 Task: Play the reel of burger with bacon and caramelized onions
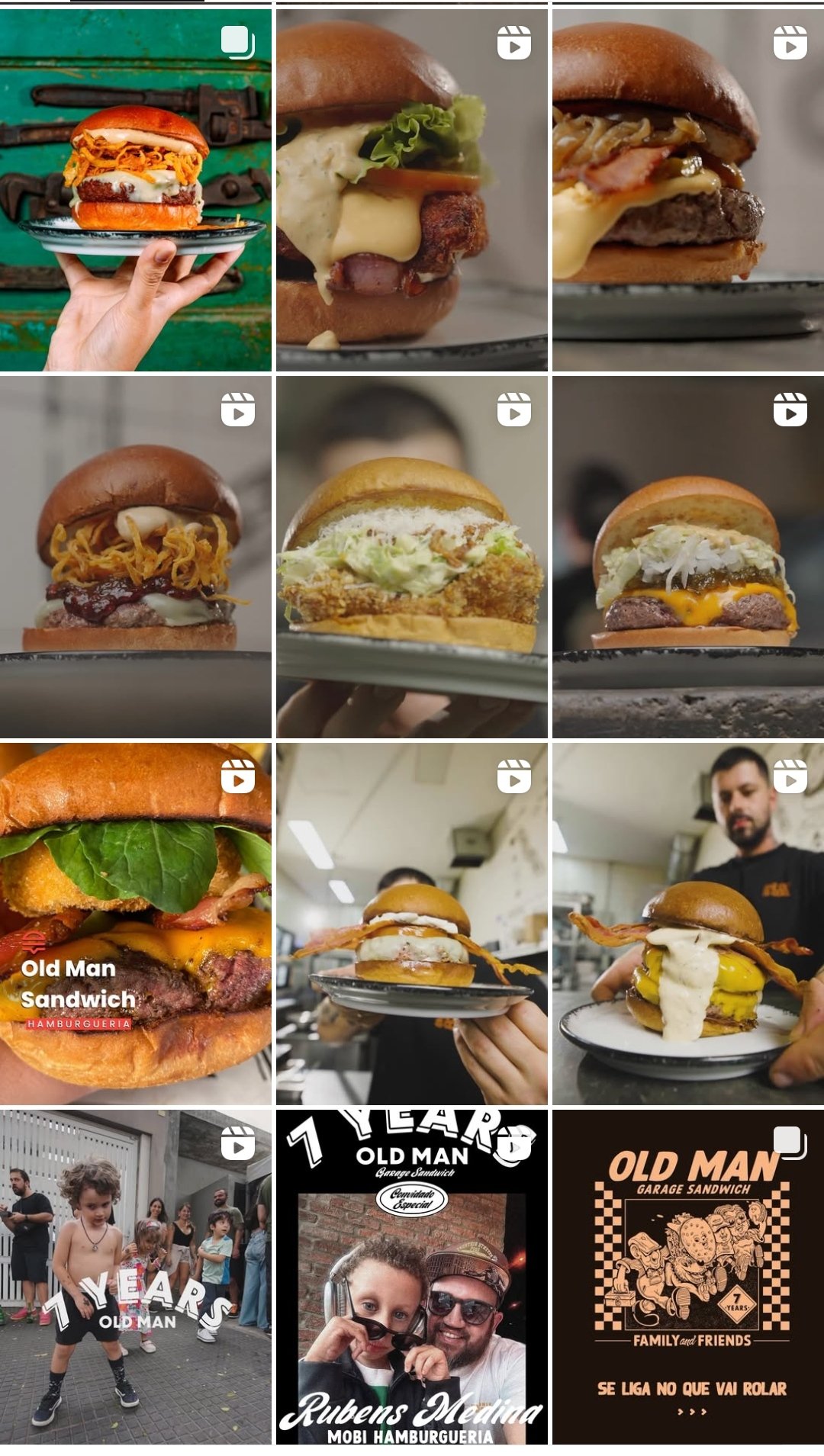pos(688,189)
